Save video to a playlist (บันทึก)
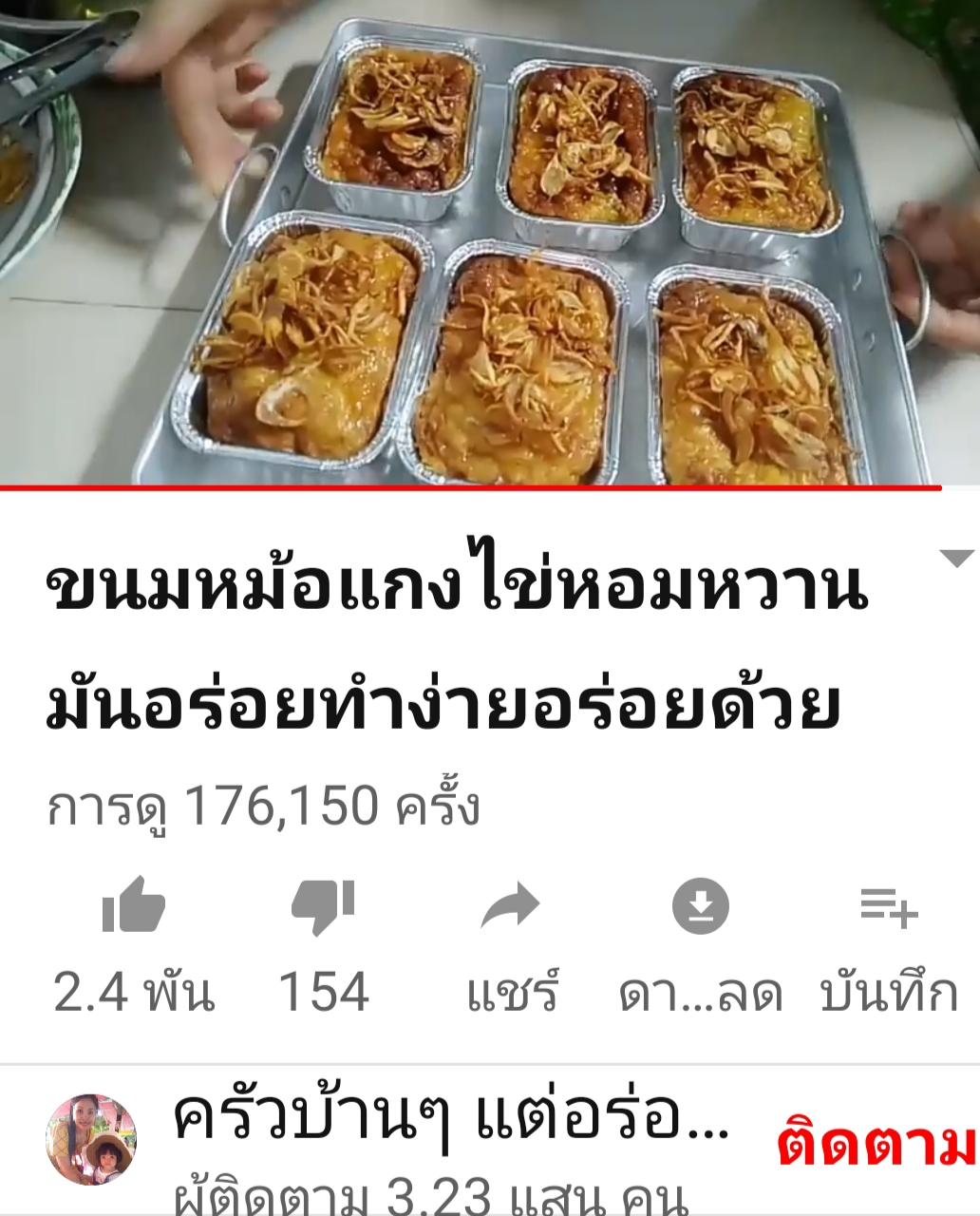The height and width of the screenshot is (1216, 980). 888,907
